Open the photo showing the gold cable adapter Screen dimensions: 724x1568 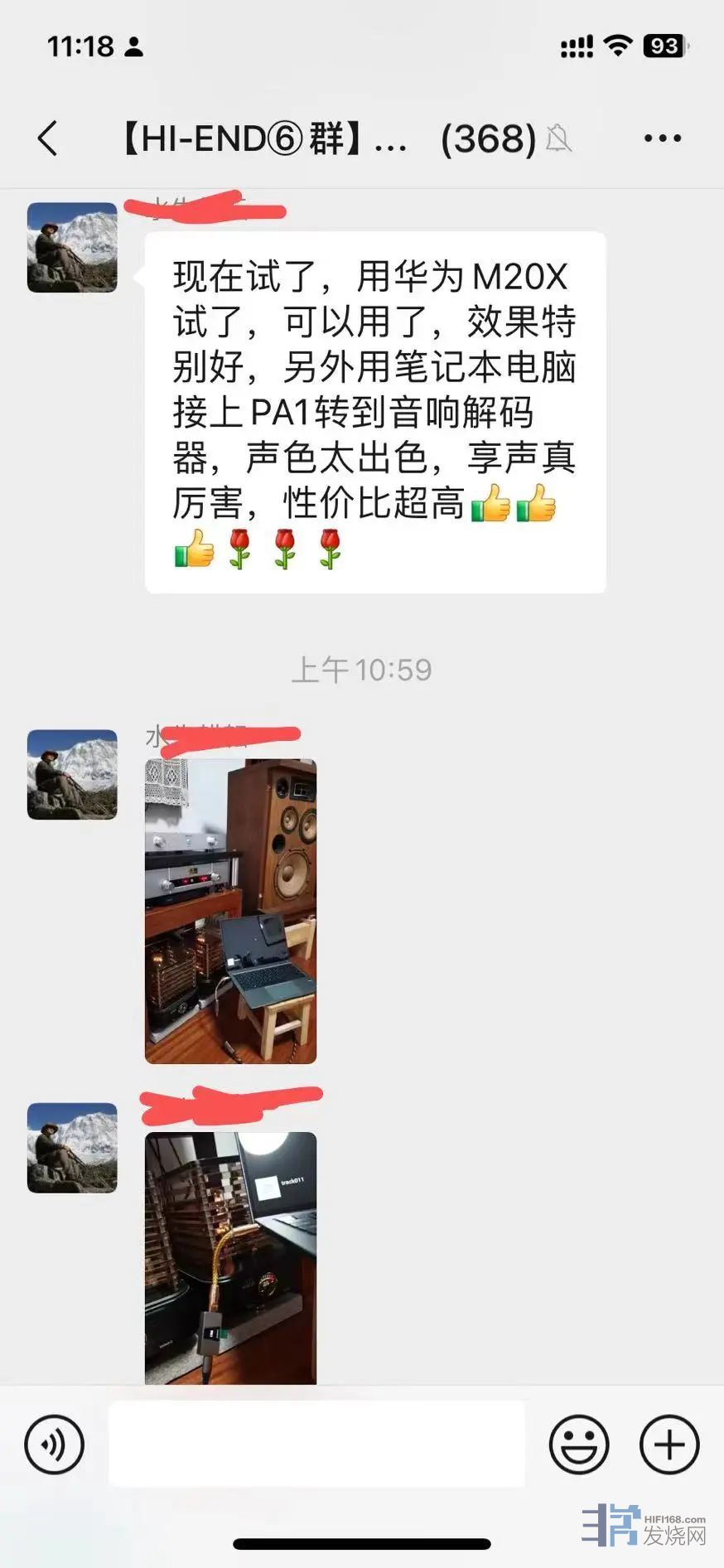click(x=230, y=1256)
